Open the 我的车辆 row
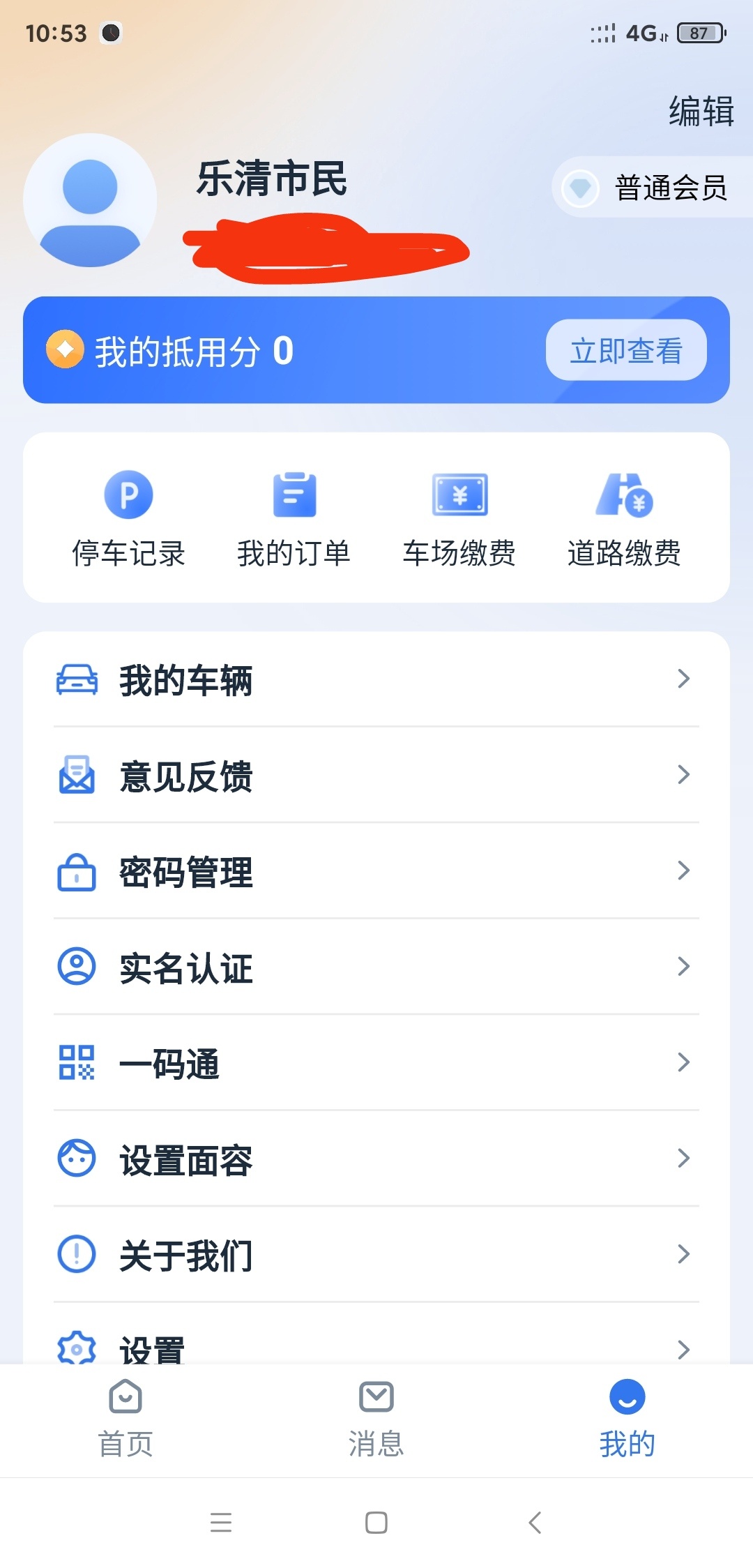Screen dimensions: 753x1568 376,679
